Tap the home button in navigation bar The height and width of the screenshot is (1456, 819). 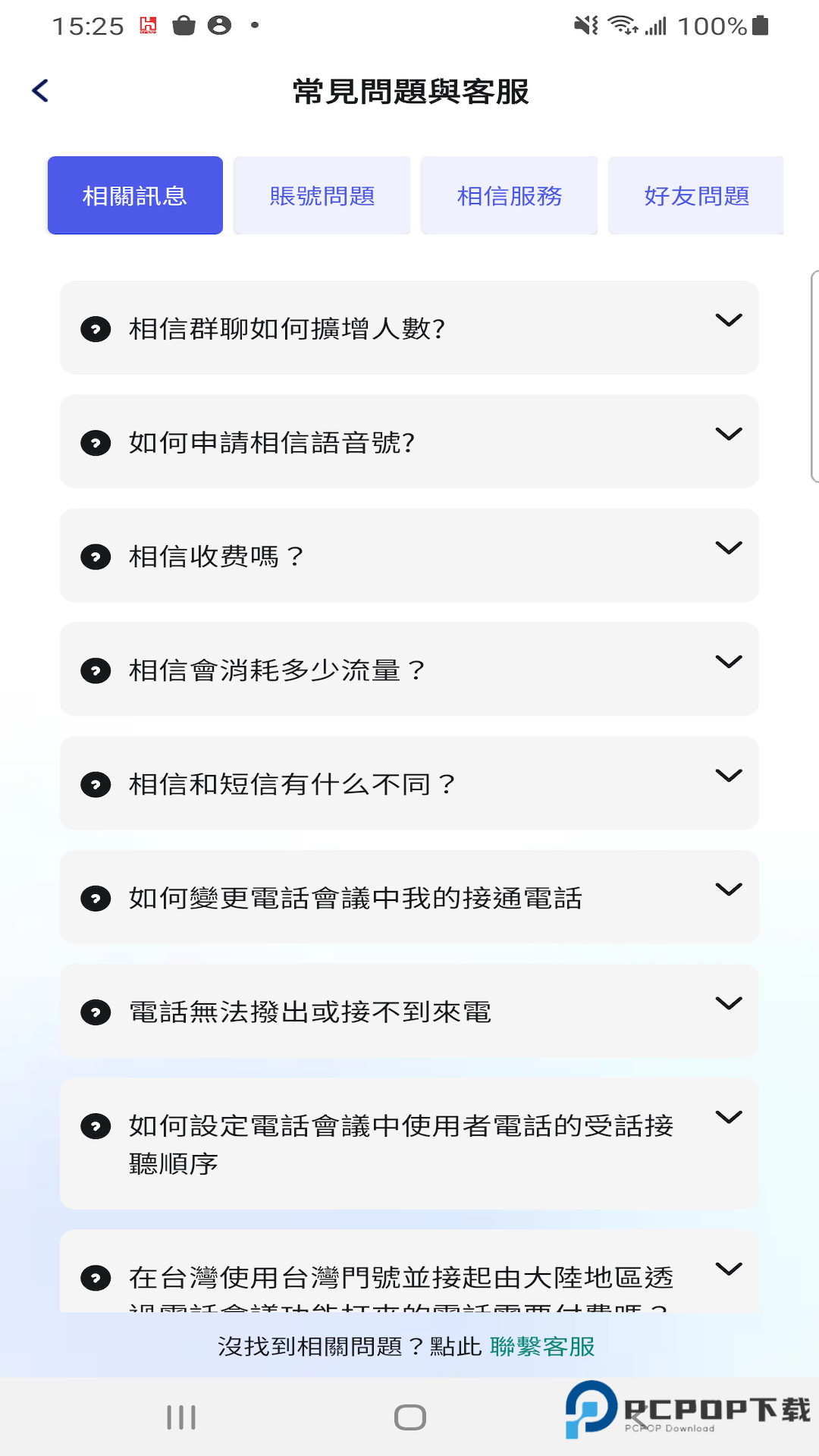(409, 1417)
